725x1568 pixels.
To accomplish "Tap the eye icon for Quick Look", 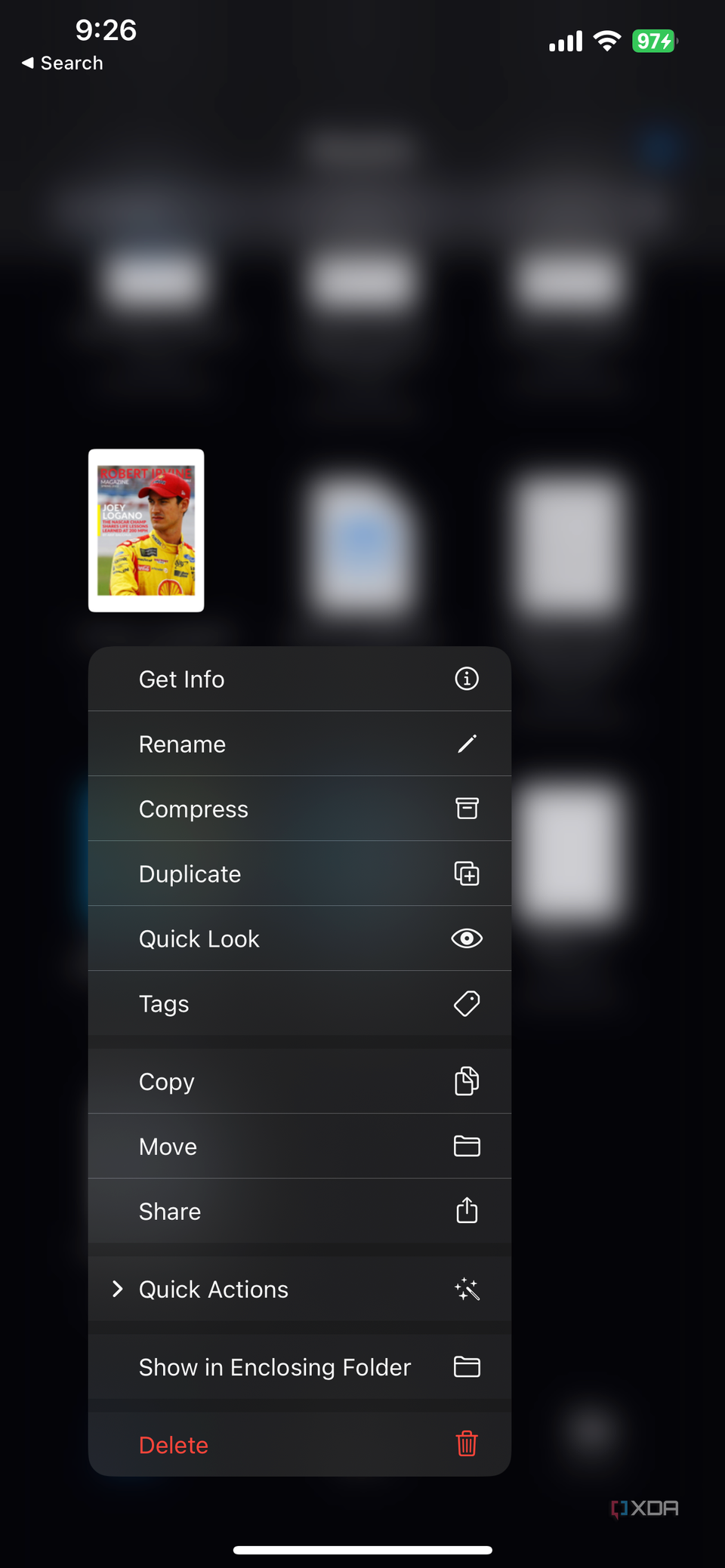I will [x=467, y=938].
